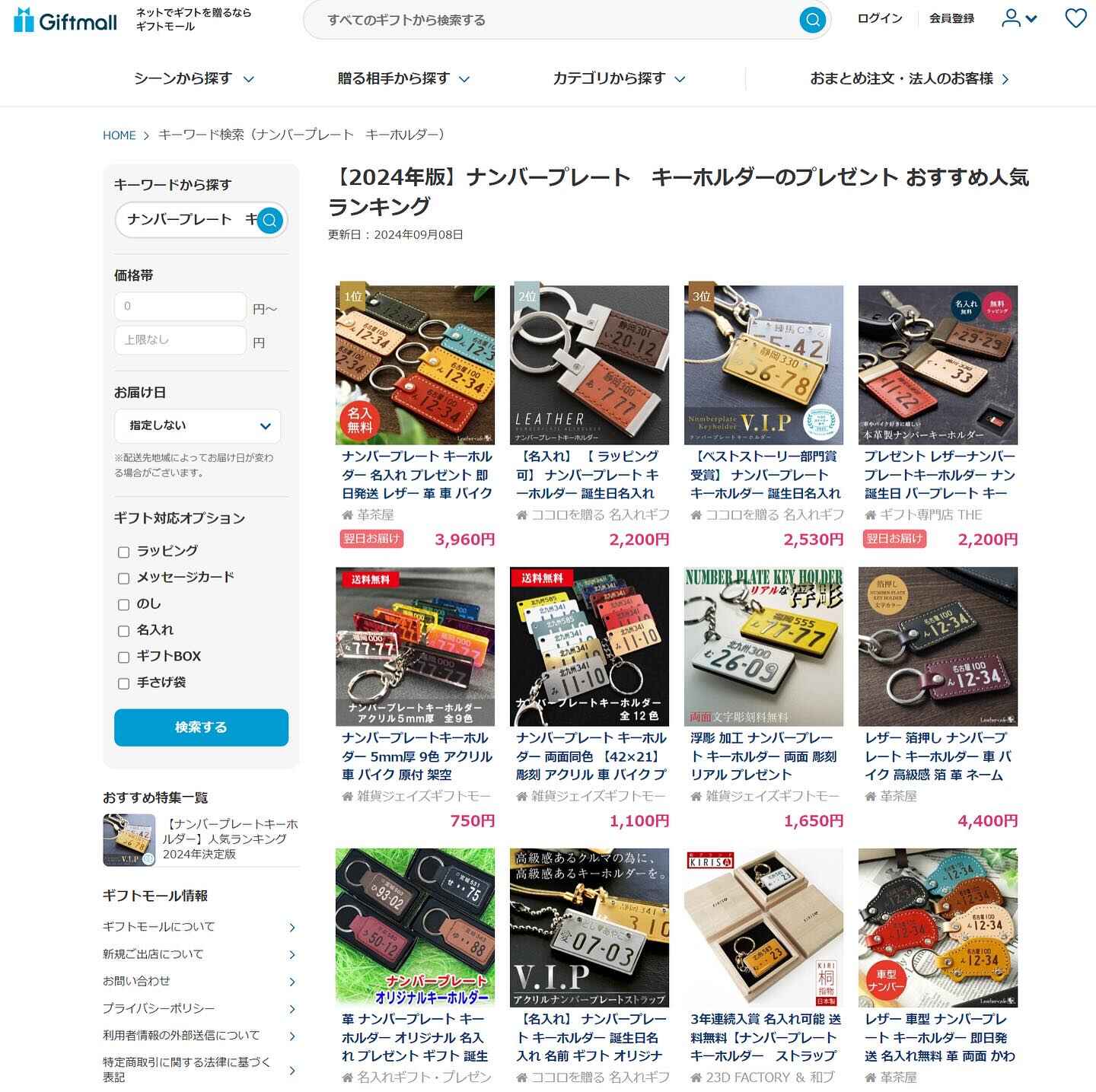The height and width of the screenshot is (1092, 1096).
Task: Check the ラッピング option
Action: (124, 552)
